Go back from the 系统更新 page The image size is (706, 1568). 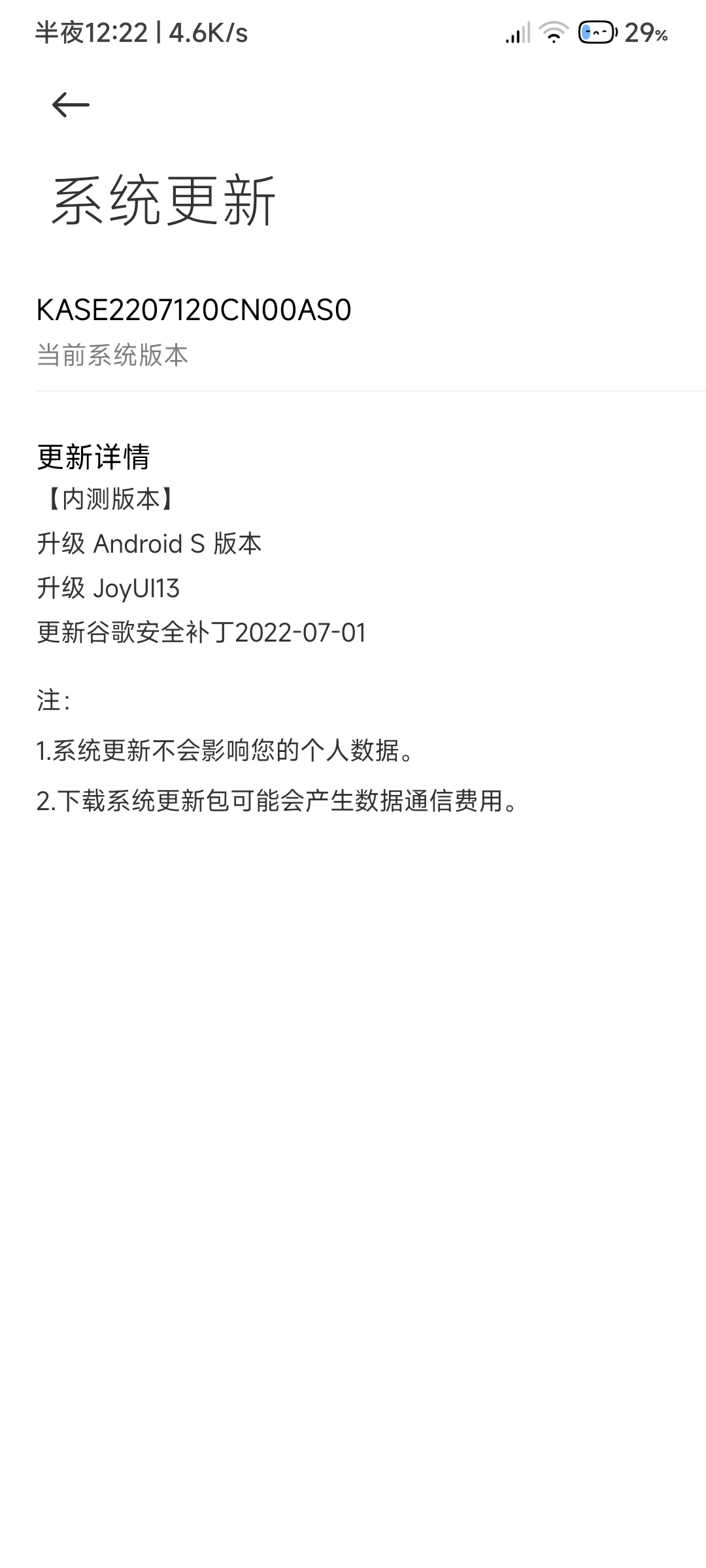point(71,105)
